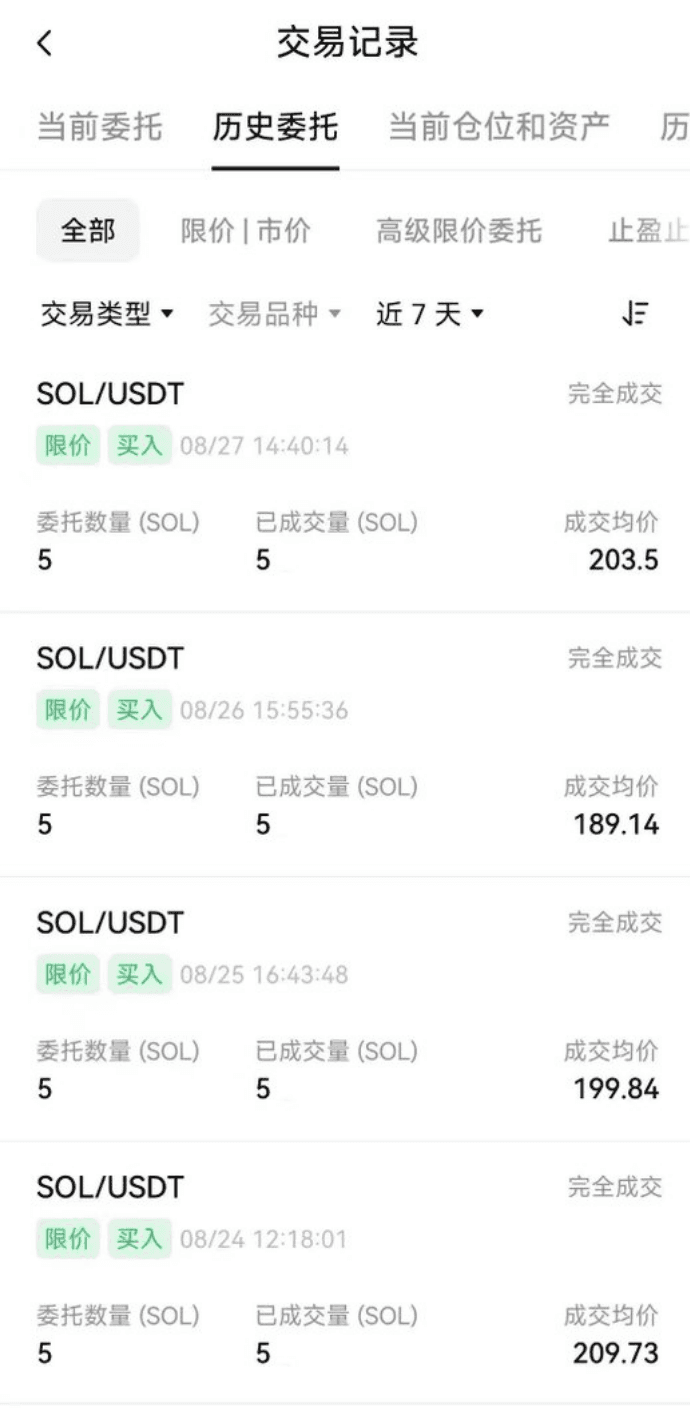Change the 近 7 天 time range

pos(429,315)
